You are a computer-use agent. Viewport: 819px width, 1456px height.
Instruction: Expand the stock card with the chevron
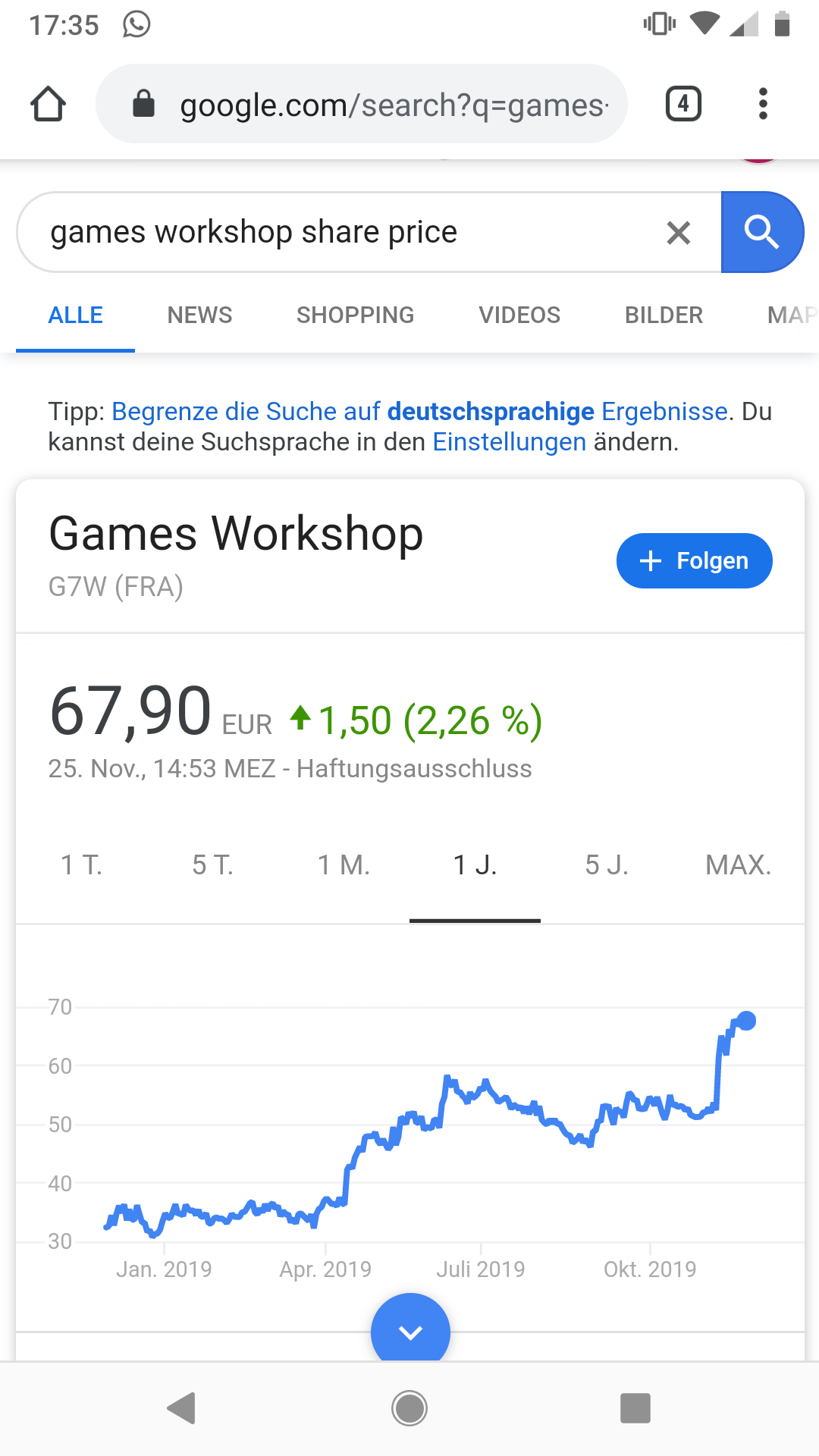(410, 1331)
